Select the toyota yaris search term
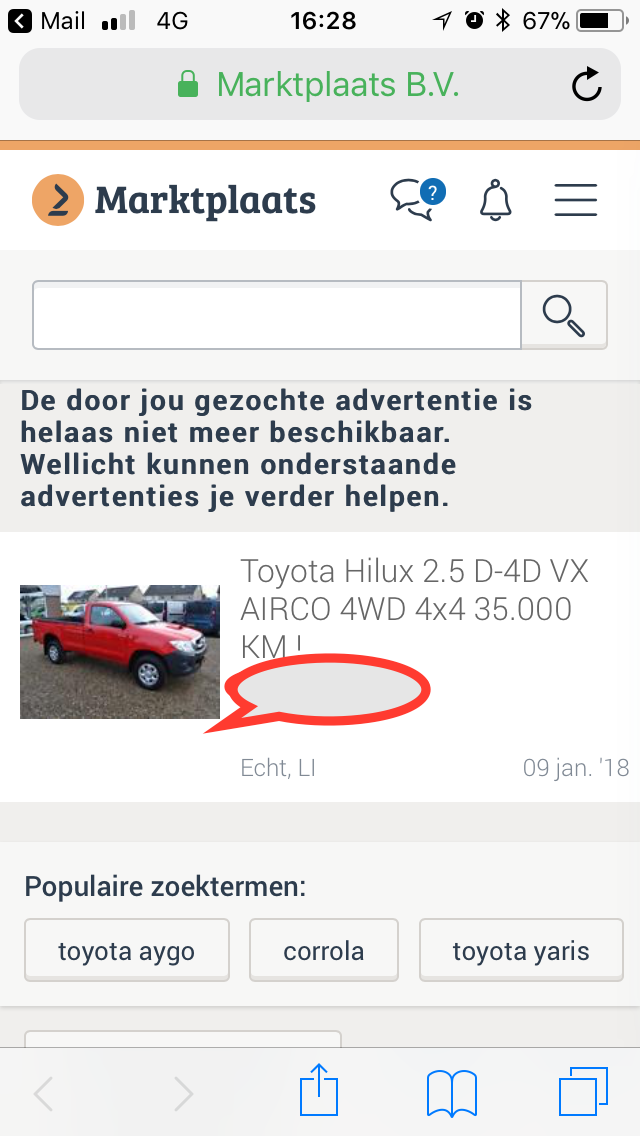This screenshot has width=640, height=1136. (x=521, y=950)
